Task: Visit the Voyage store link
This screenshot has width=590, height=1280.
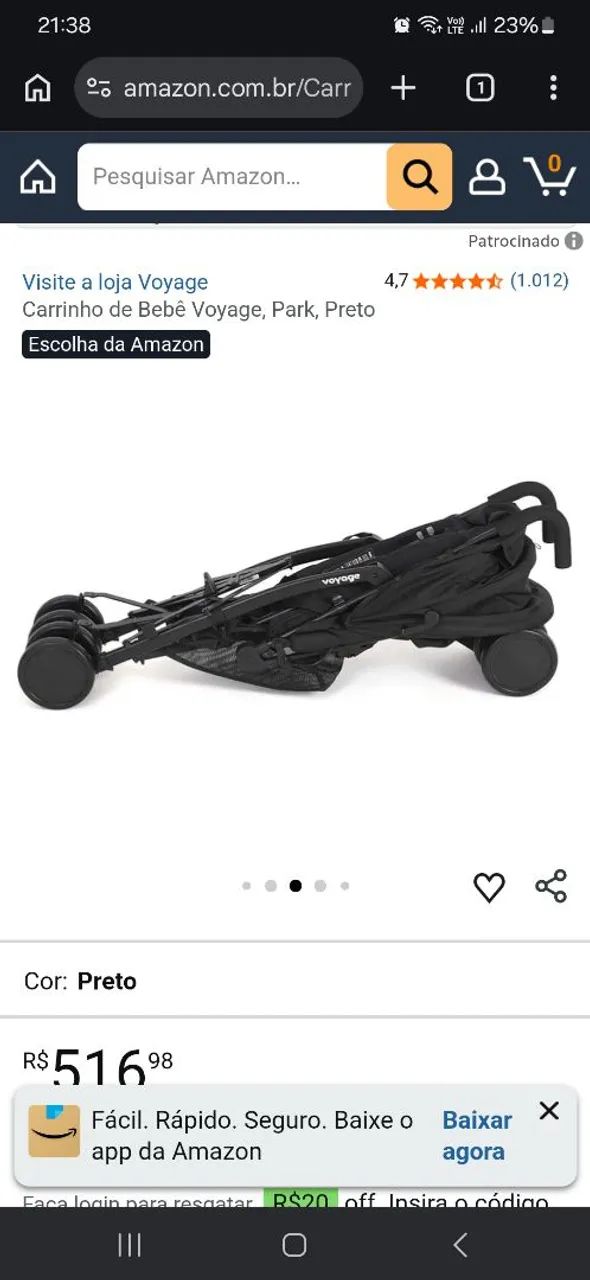Action: 115,282
